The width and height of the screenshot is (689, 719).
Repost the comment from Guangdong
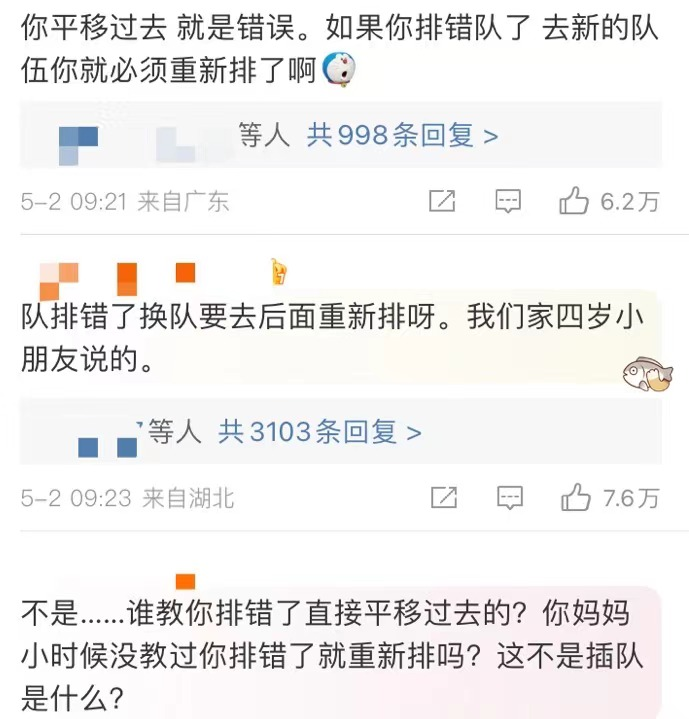pos(442,201)
